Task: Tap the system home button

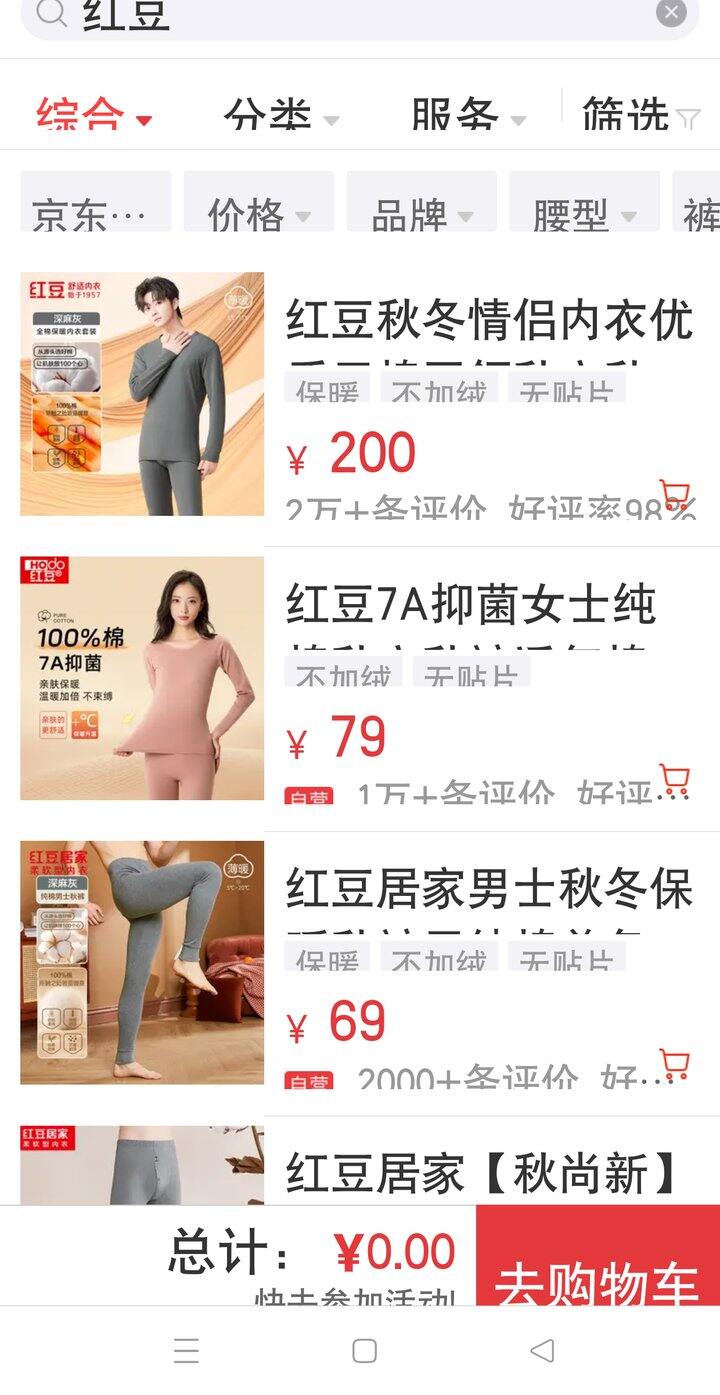Action: [364, 1351]
